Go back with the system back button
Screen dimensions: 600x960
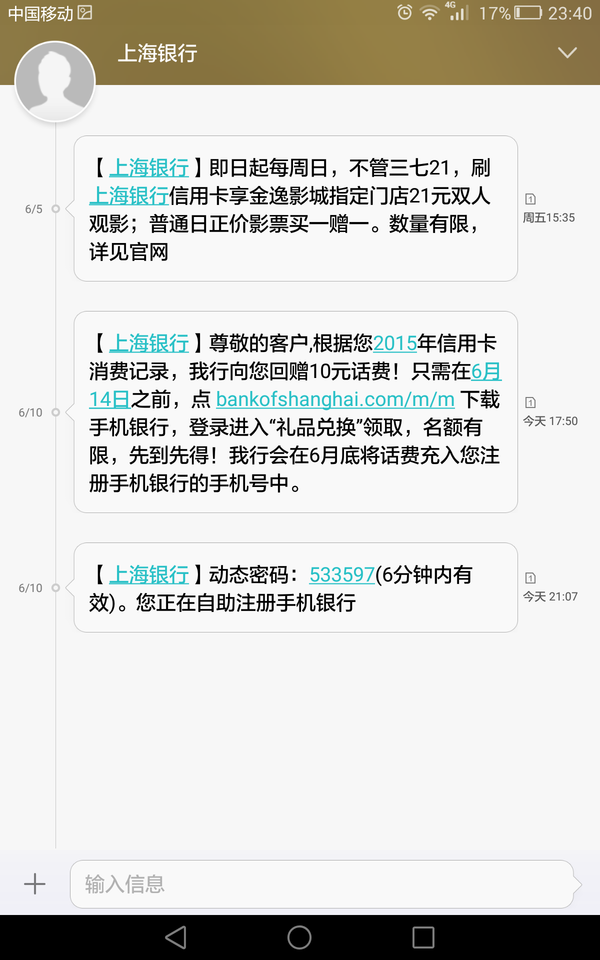(x=176, y=937)
